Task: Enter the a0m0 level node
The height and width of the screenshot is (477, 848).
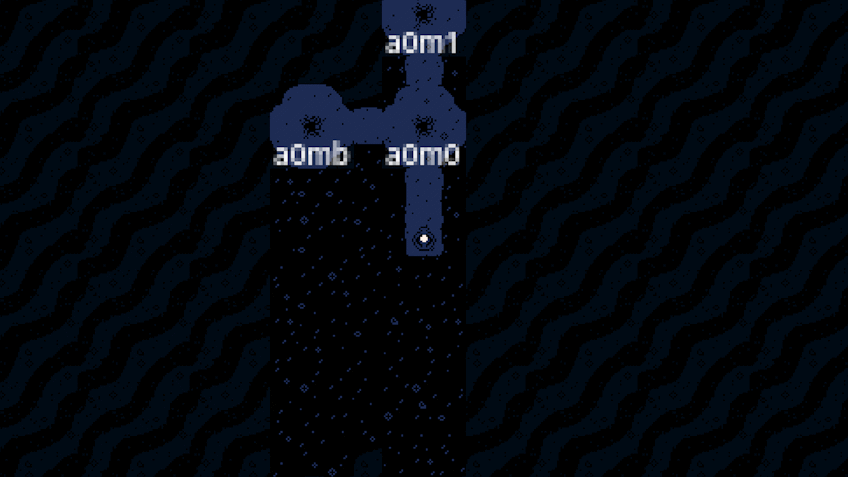Action: point(423,125)
